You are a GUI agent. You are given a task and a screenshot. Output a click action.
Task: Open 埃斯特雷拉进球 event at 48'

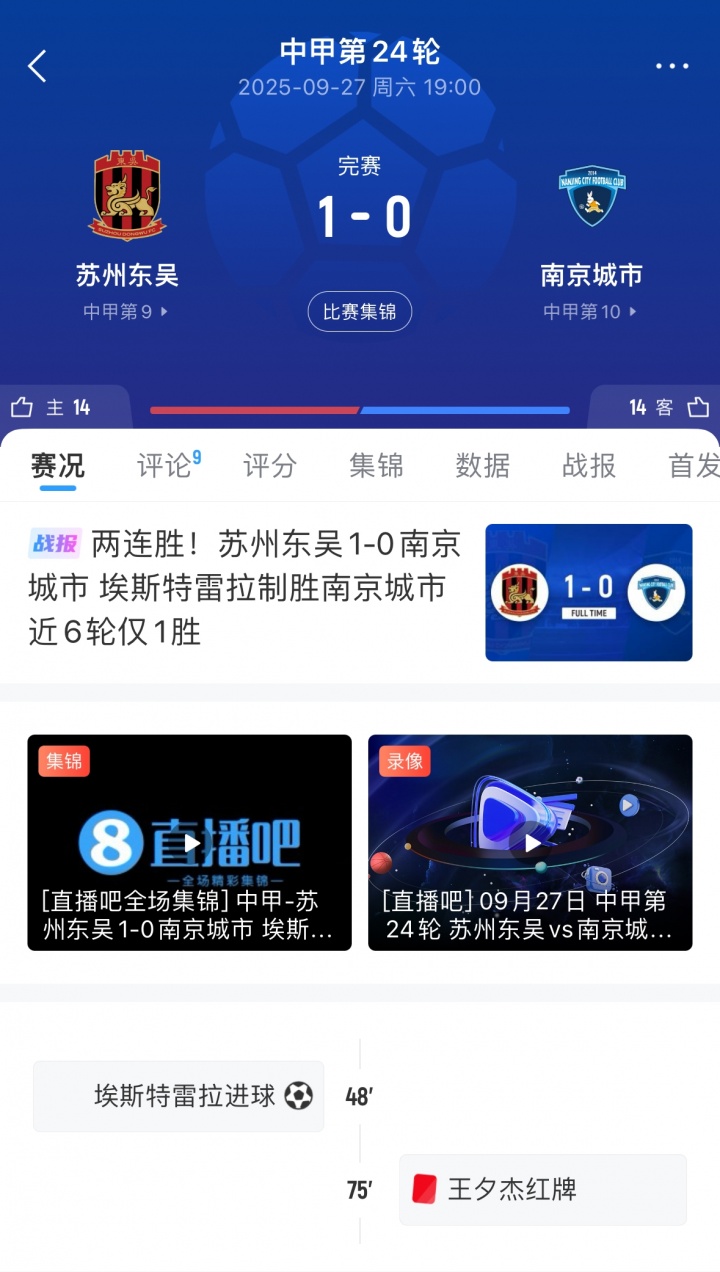(x=179, y=1096)
